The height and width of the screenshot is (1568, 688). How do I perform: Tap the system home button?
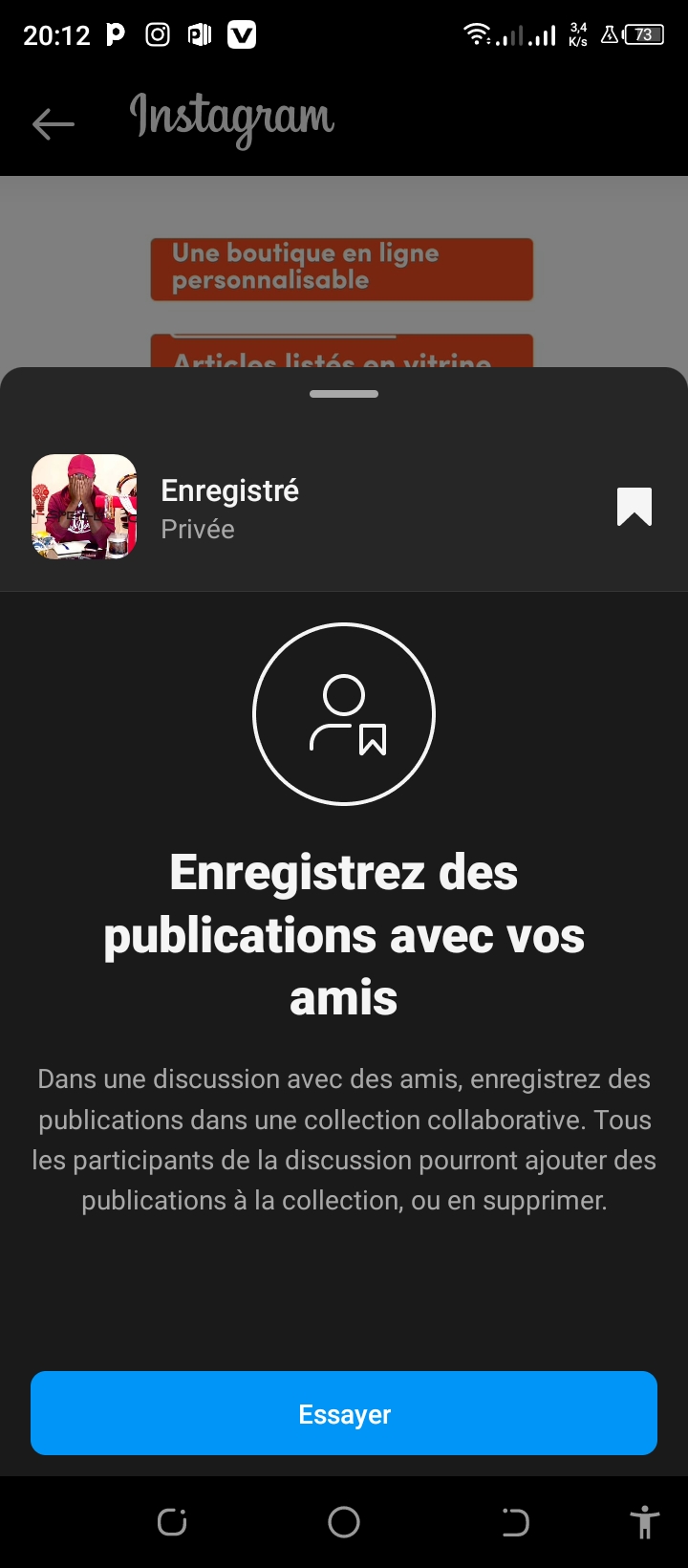(x=344, y=1521)
